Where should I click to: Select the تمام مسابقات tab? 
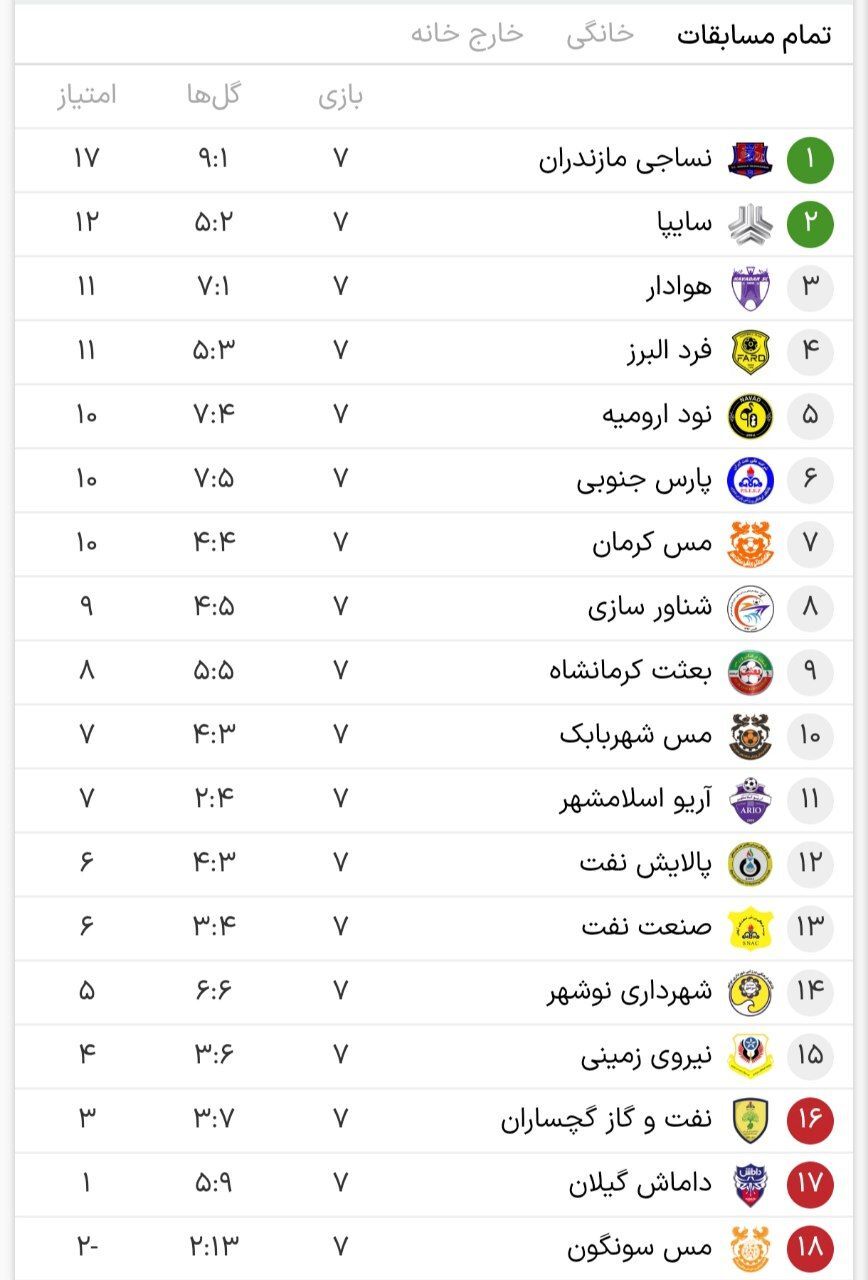point(754,35)
